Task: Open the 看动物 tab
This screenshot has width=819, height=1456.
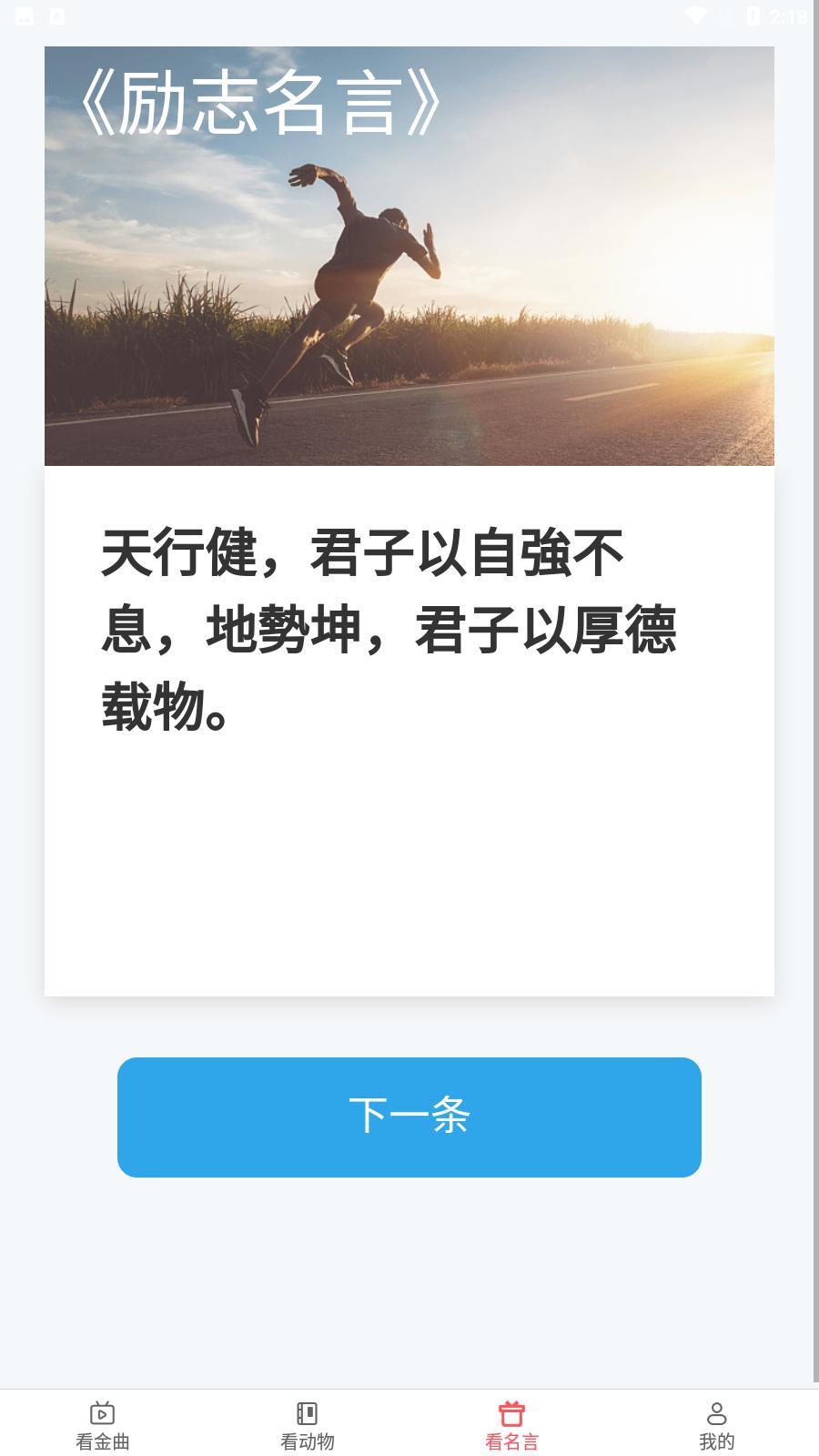Action: click(307, 1425)
